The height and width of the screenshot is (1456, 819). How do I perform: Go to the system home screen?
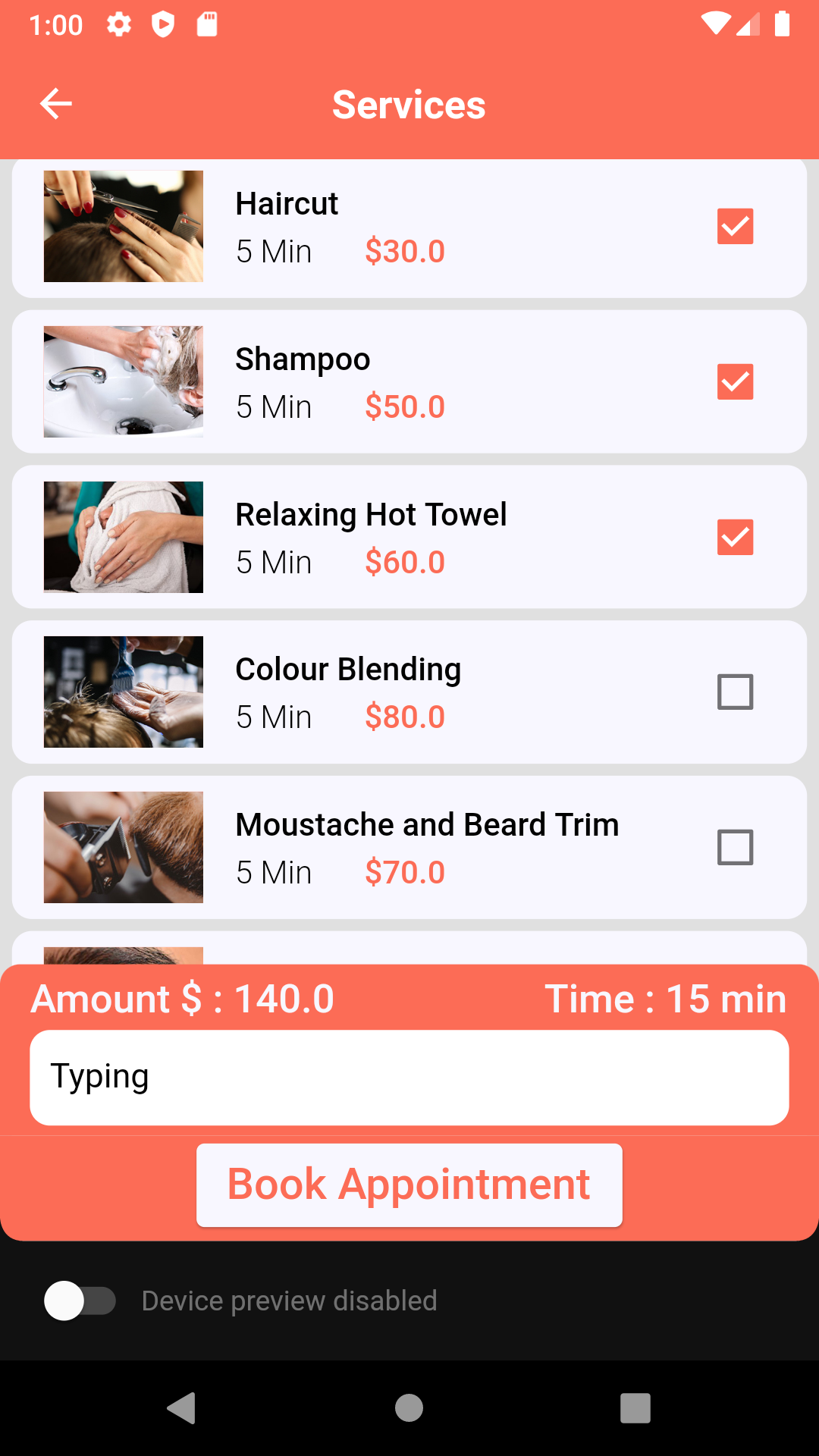click(409, 1408)
